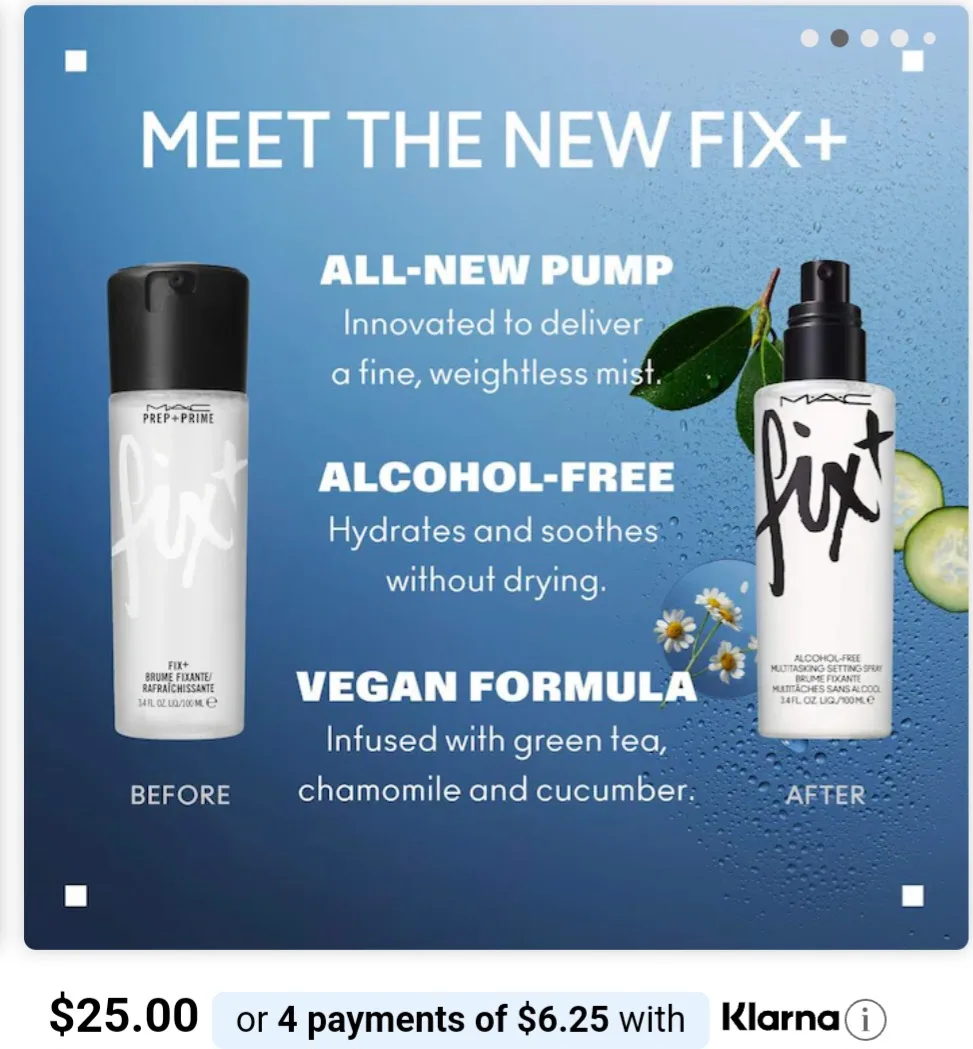The height and width of the screenshot is (1049, 973).
Task: Select the first carousel dot
Action: [x=808, y=37]
